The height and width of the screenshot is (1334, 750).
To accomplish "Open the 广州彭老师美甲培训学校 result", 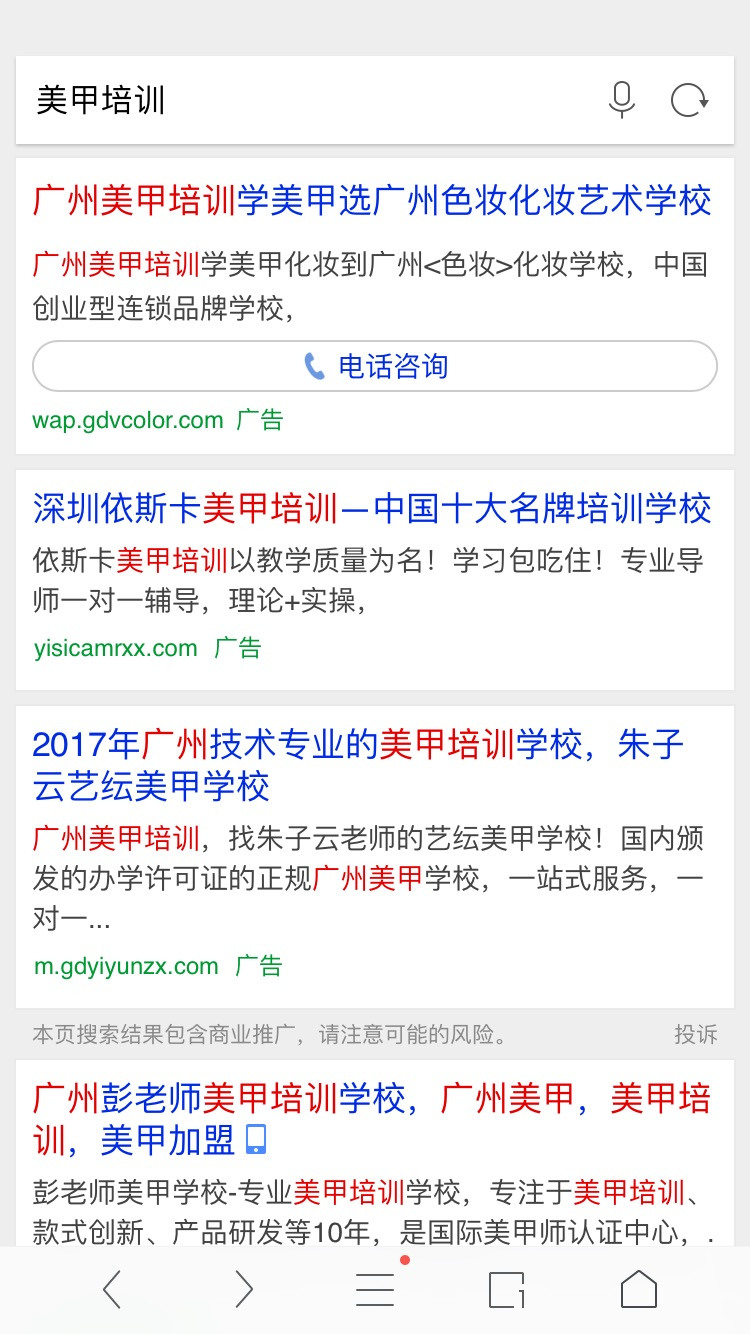I will [372, 1119].
